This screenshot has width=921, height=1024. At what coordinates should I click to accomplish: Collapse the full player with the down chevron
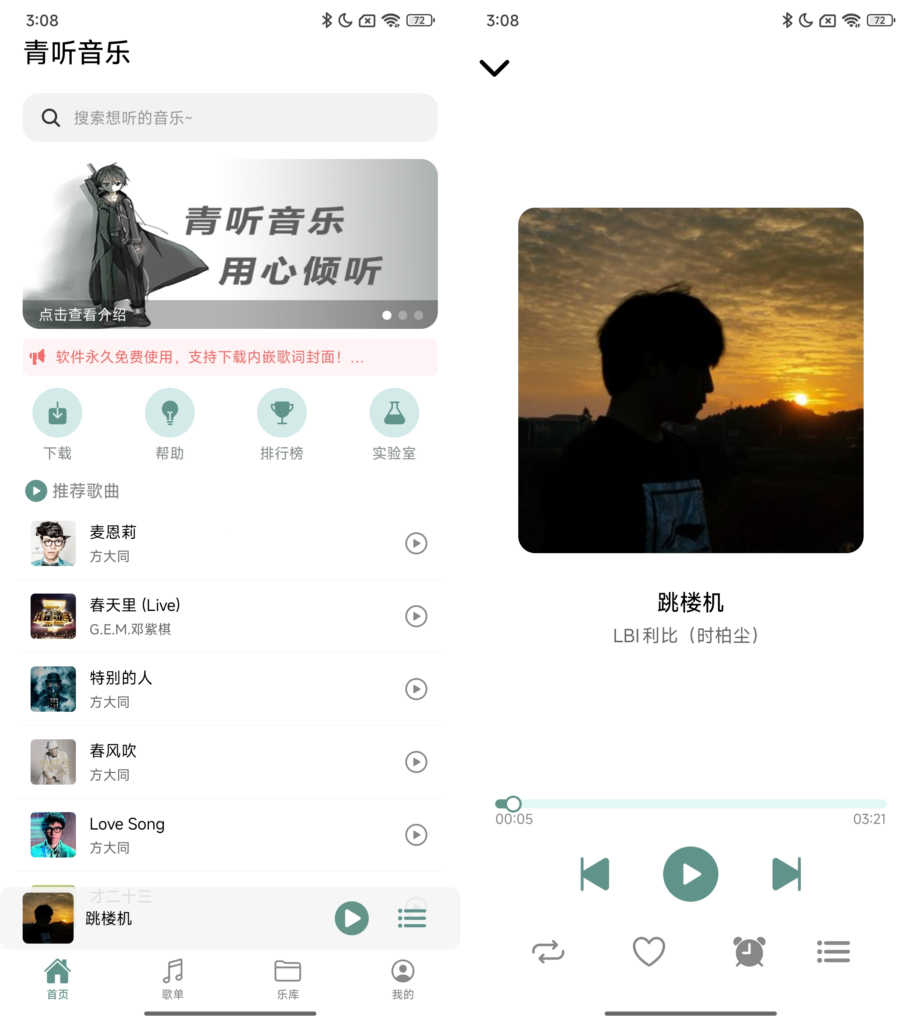click(x=494, y=68)
